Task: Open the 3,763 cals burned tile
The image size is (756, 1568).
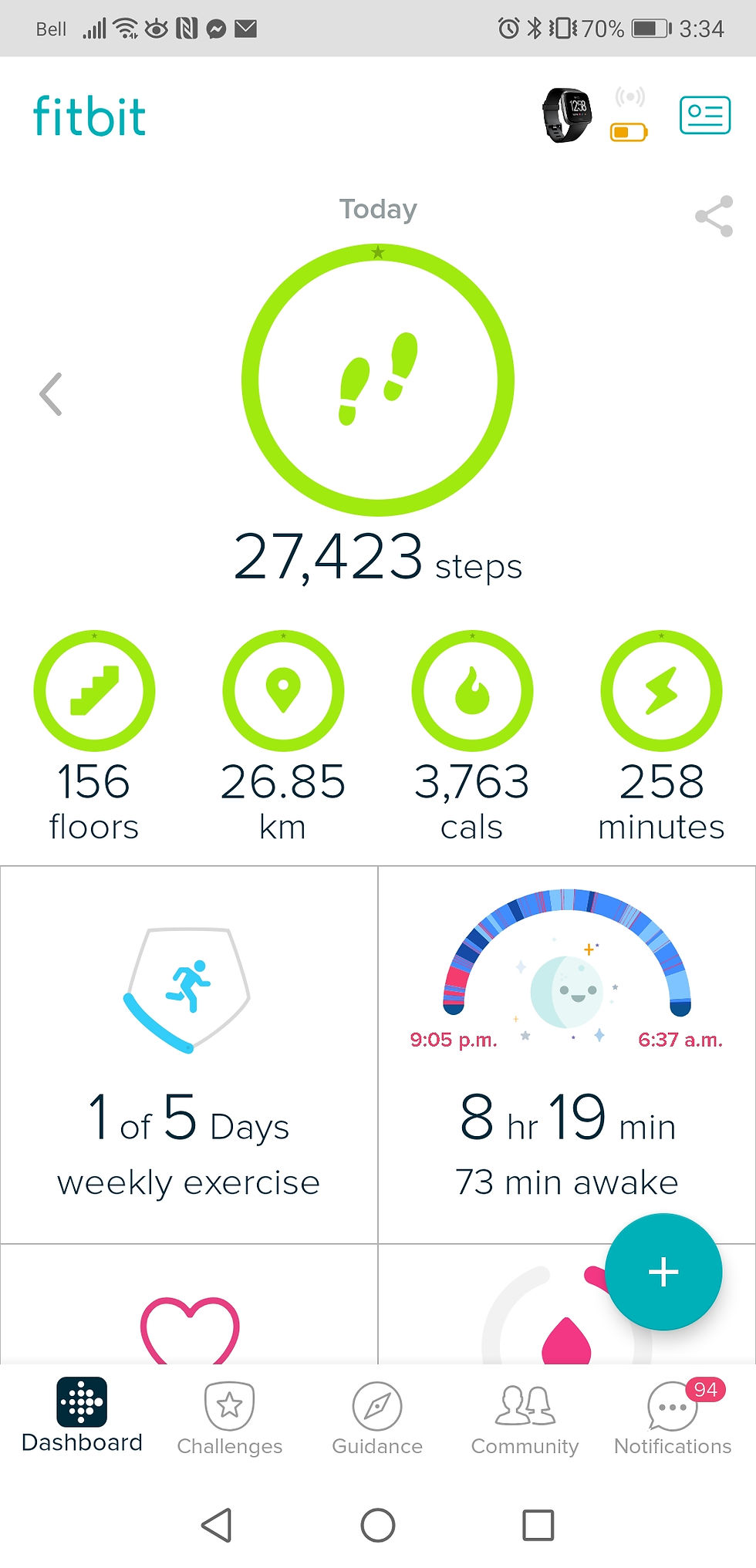Action: (x=472, y=690)
